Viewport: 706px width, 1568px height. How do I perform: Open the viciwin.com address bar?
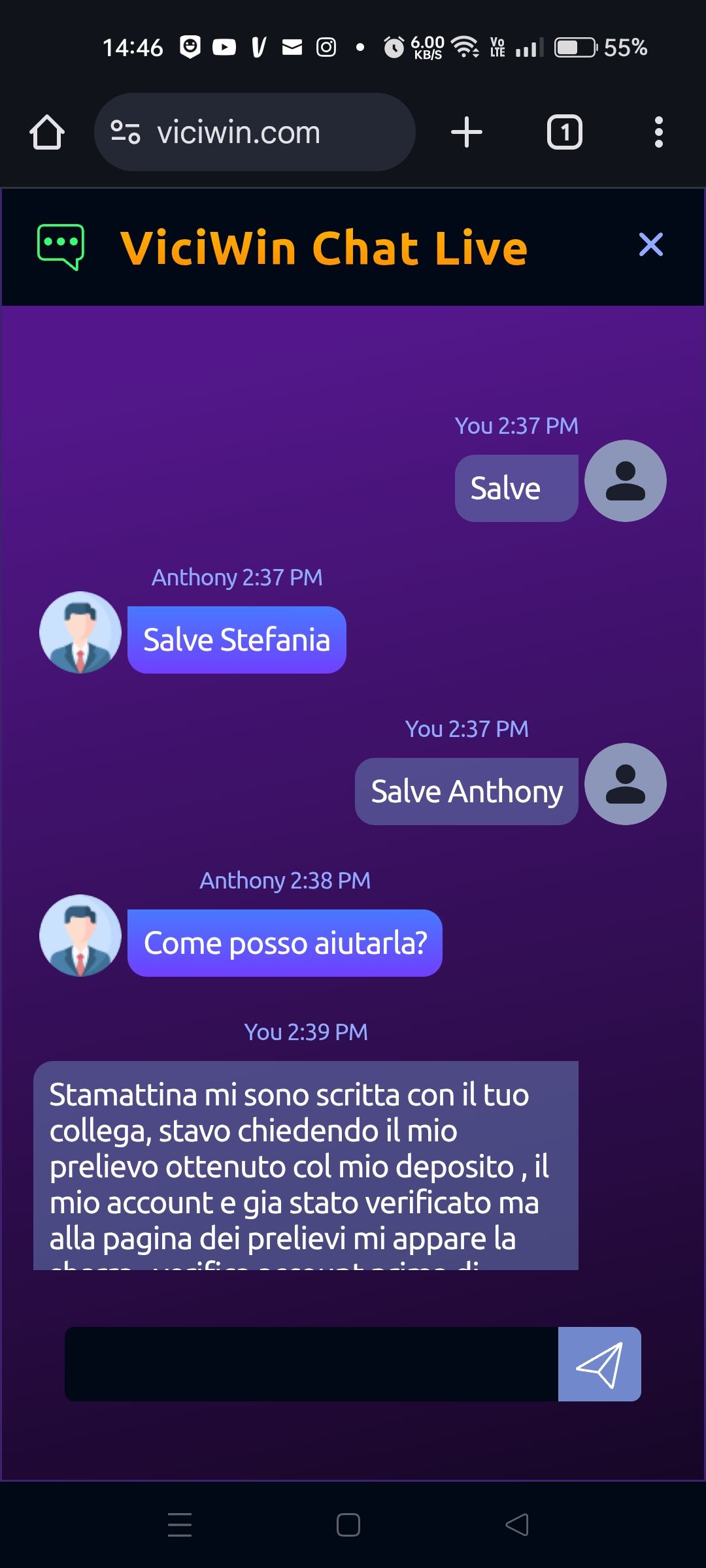tap(255, 133)
